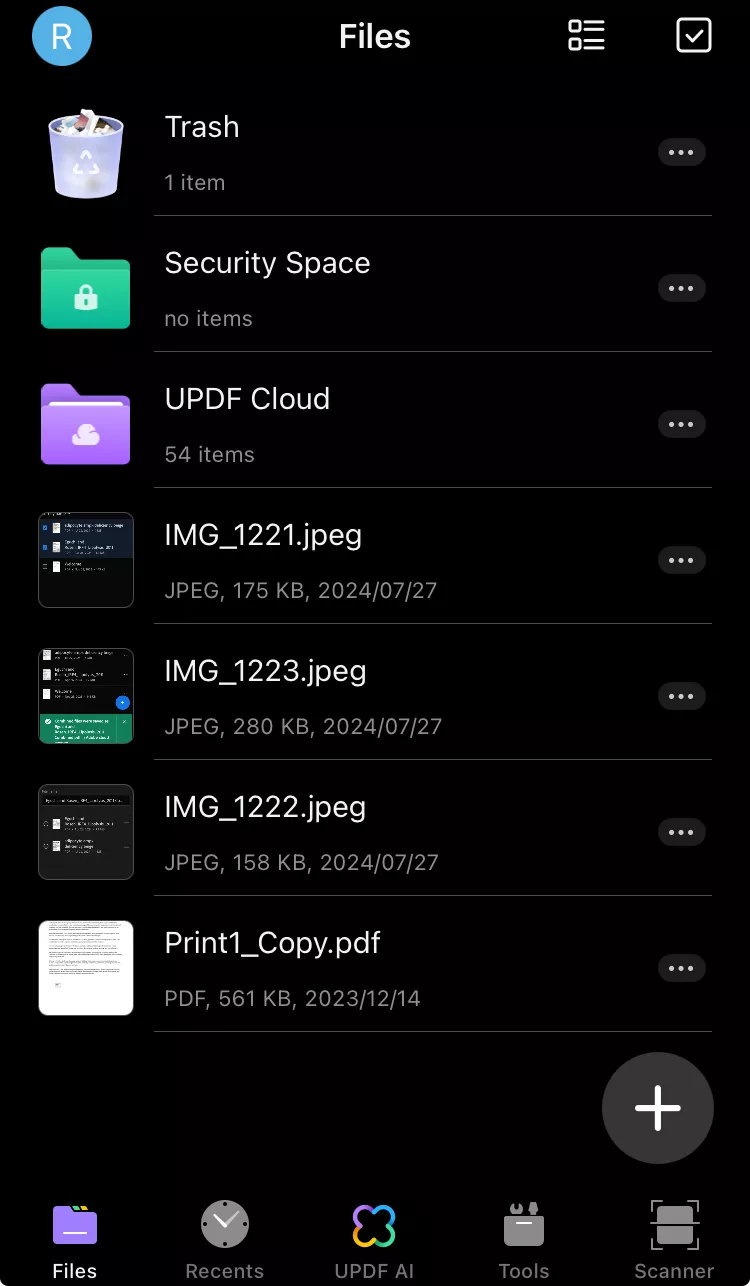The image size is (750, 1286).
Task: Open UPDF AI assistant
Action: [x=374, y=1238]
